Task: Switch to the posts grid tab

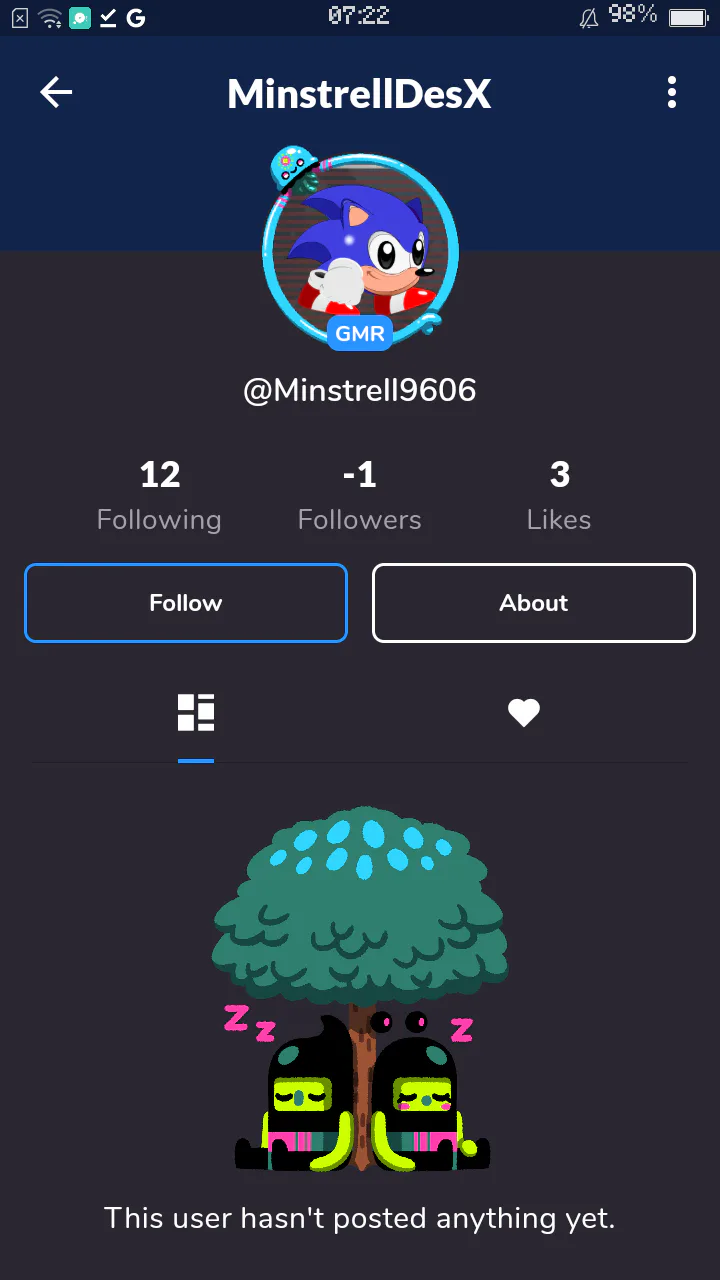Action: click(196, 713)
